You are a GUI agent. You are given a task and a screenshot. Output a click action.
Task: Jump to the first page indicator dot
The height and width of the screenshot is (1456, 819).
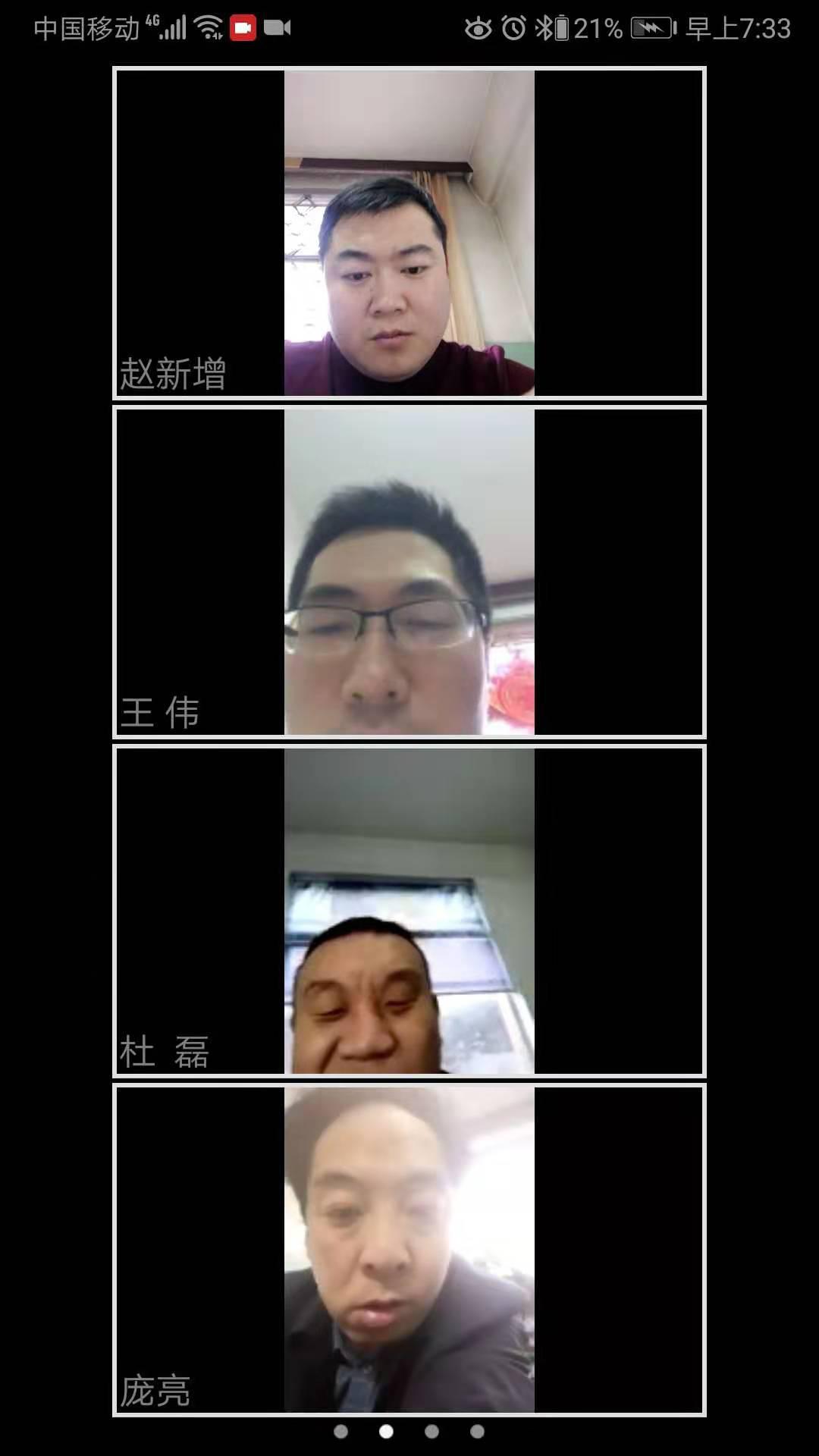tap(341, 1431)
